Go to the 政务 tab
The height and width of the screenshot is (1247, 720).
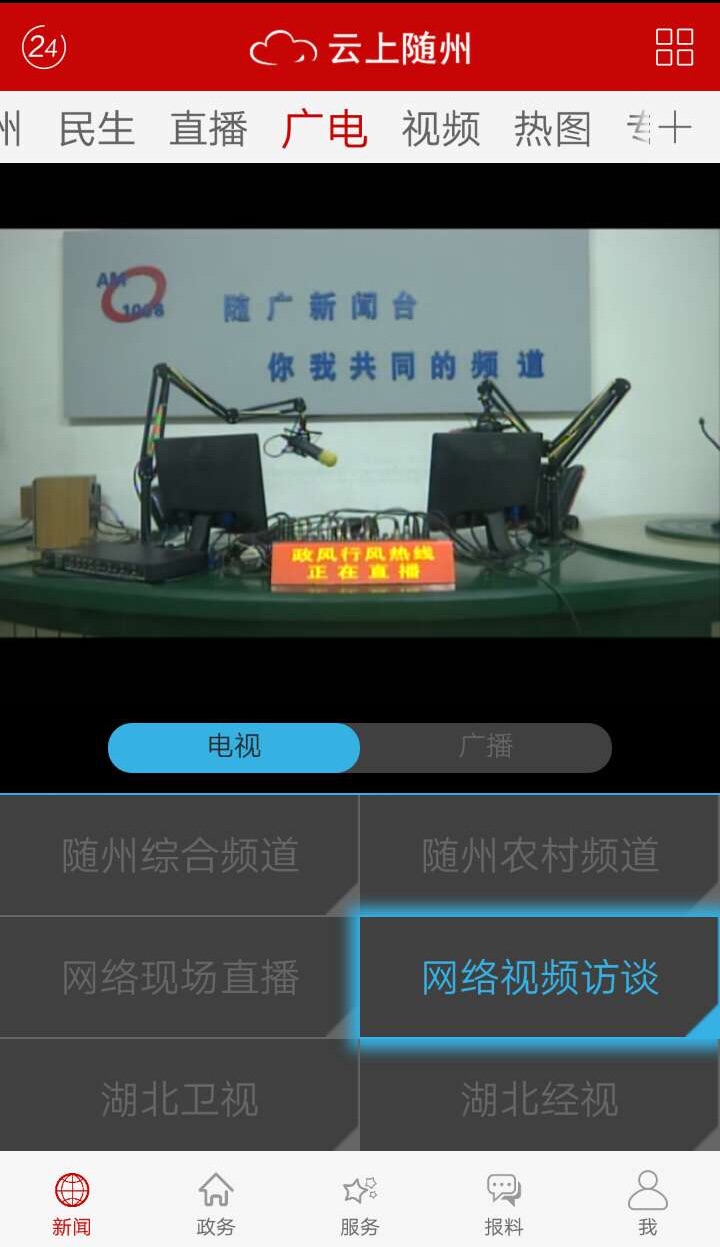tap(216, 1203)
